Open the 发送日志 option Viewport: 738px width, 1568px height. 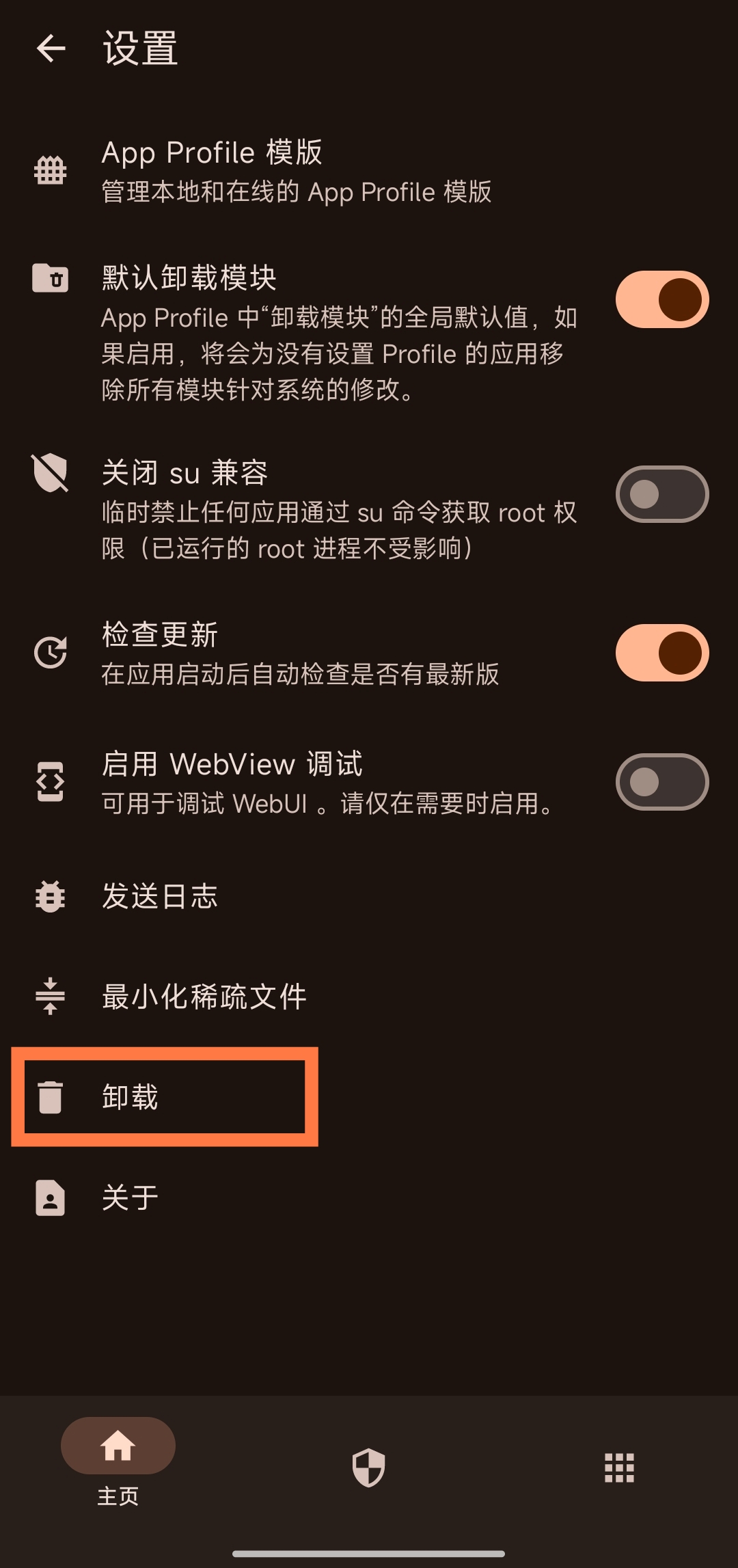point(369,896)
